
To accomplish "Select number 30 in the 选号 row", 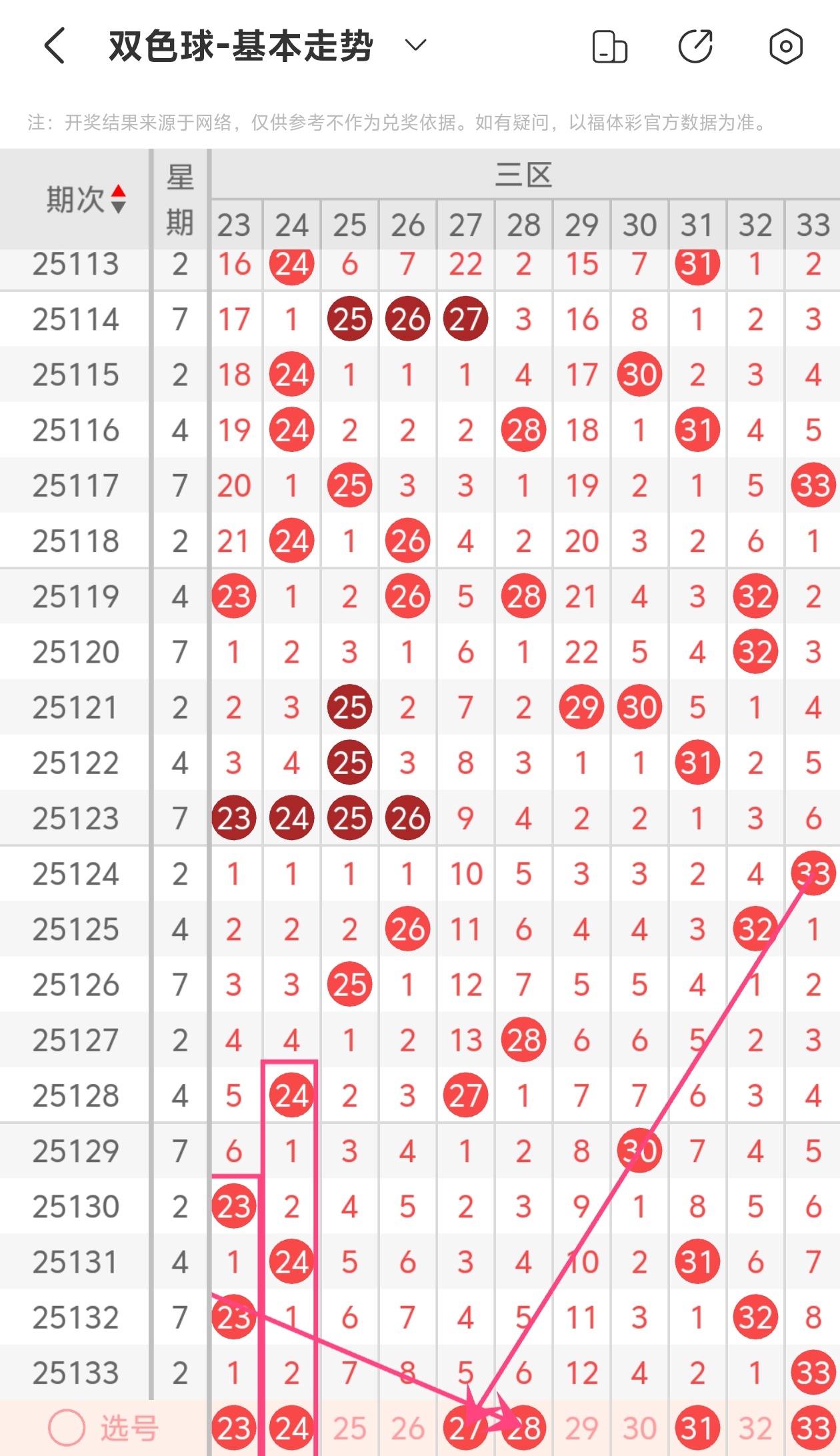I will 639,1428.
